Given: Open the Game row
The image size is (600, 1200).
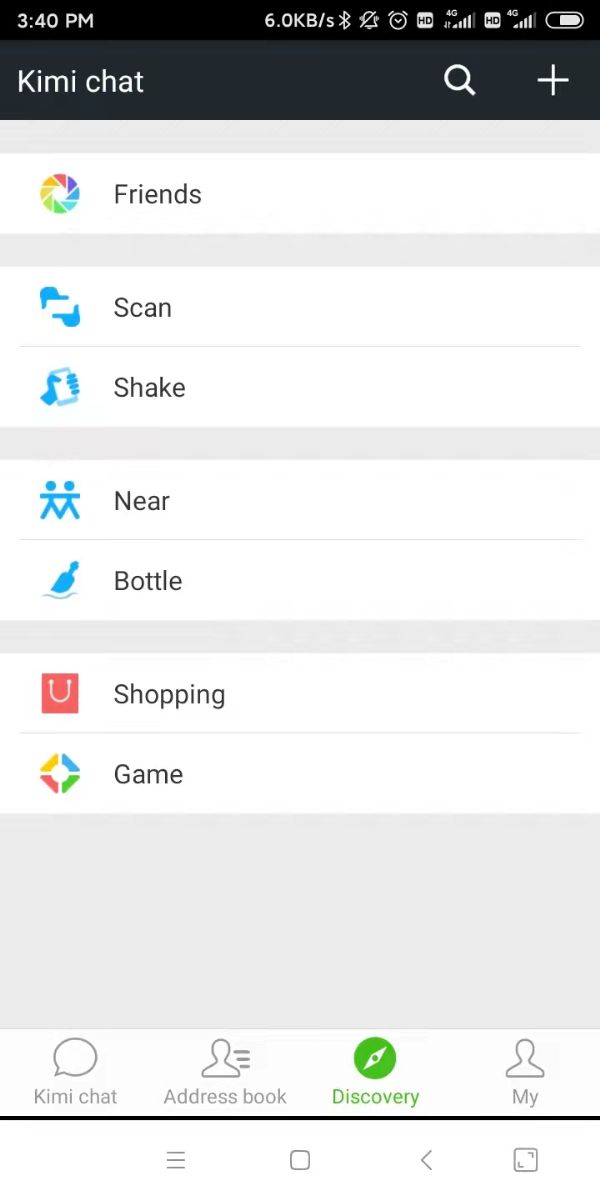Looking at the screenshot, I should (x=300, y=774).
